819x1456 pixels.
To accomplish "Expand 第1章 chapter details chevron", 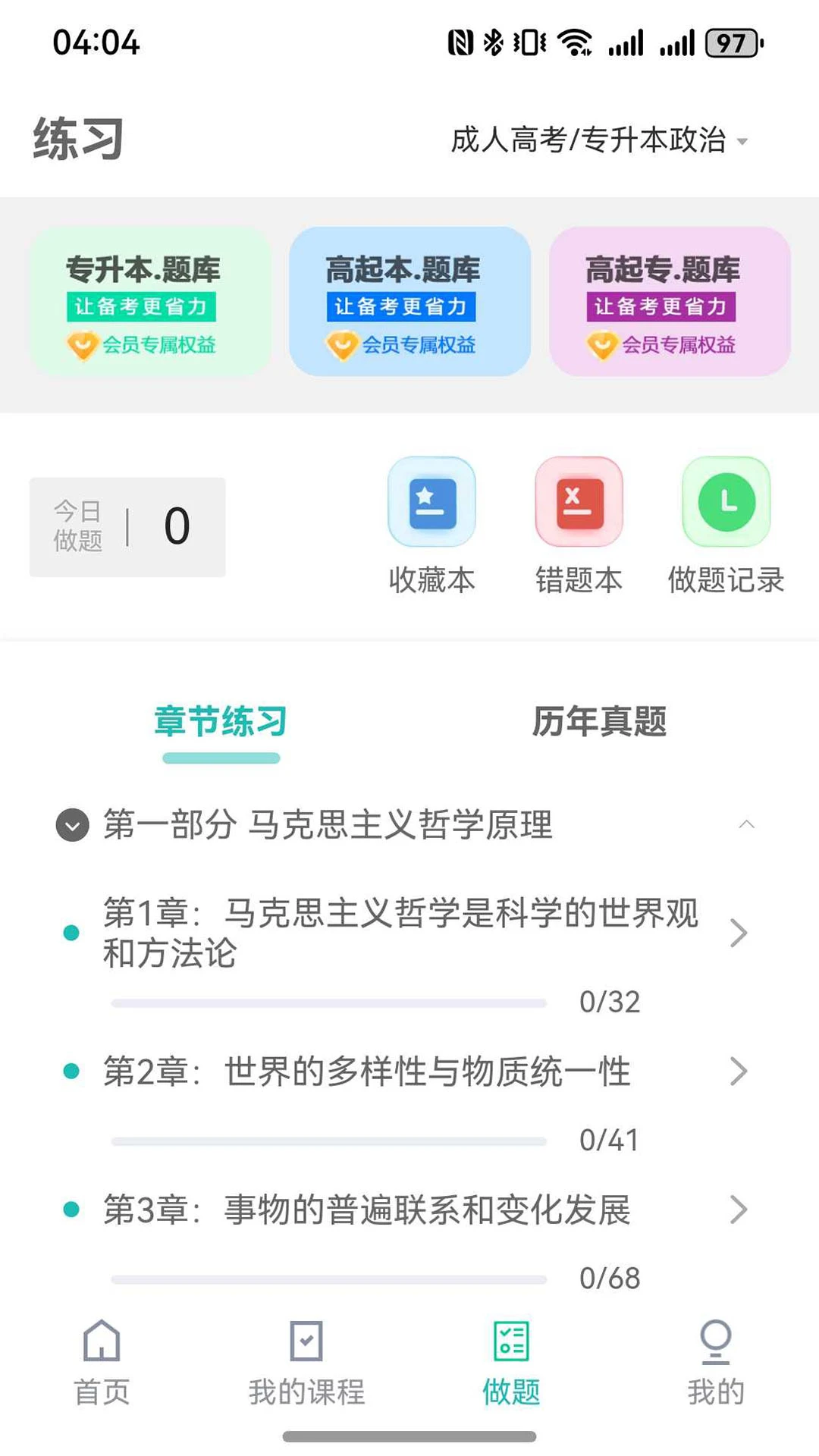I will (738, 934).
